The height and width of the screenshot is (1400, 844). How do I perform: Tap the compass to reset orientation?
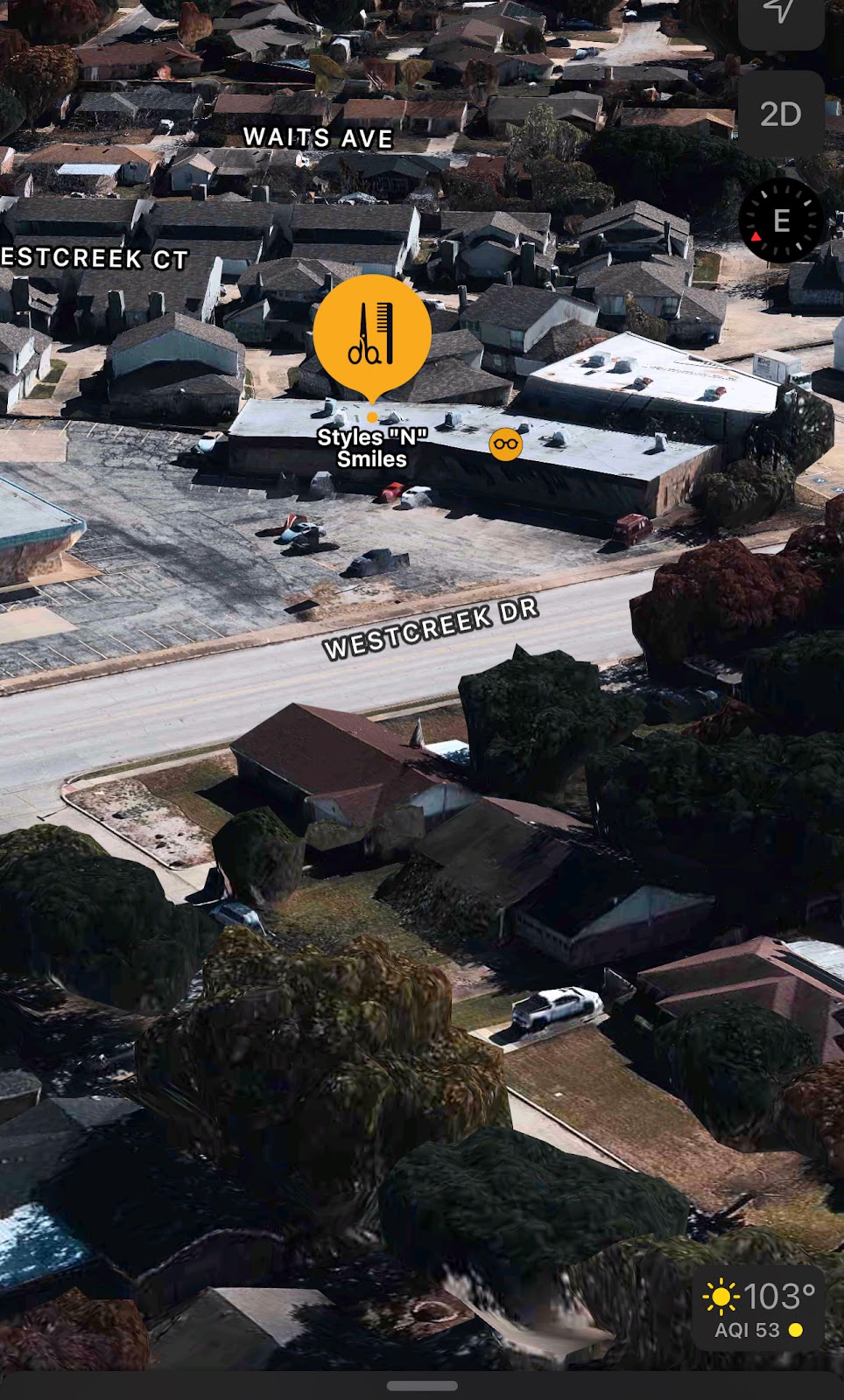point(781,220)
